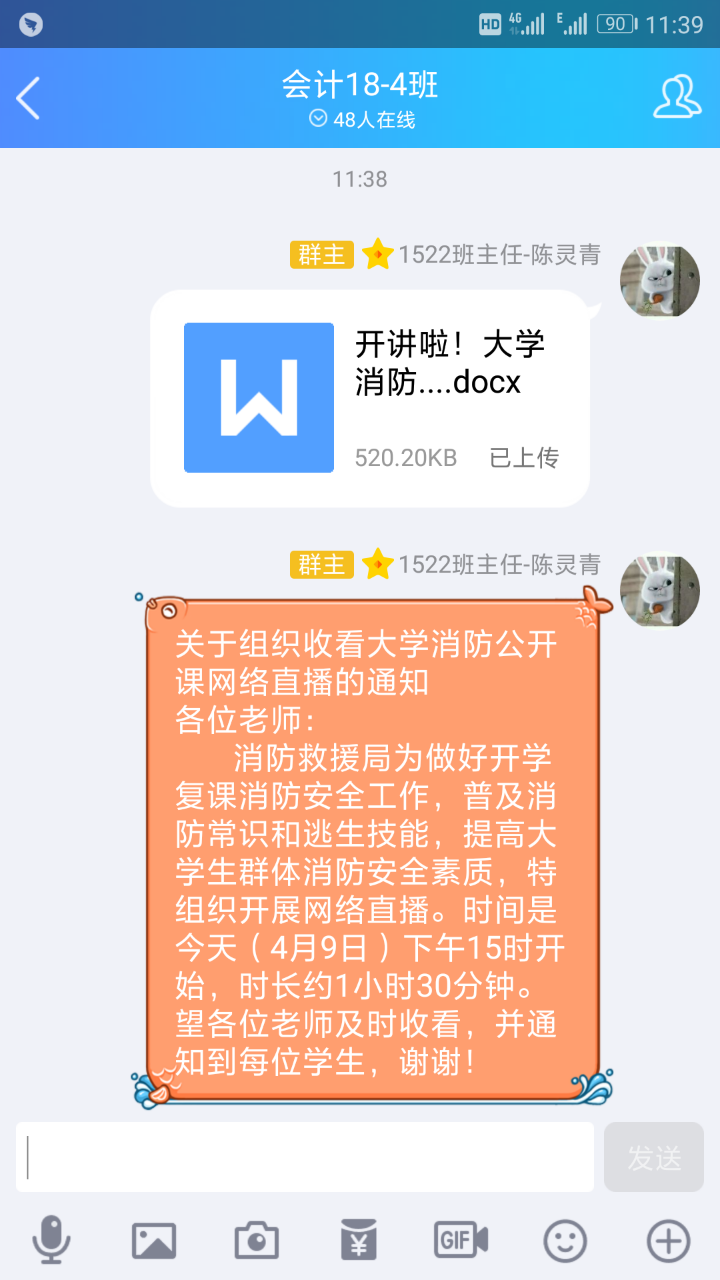Viewport: 720px width, 1280px height.
Task: Start voice input with the microphone
Action: pyautogui.click(x=51, y=1241)
